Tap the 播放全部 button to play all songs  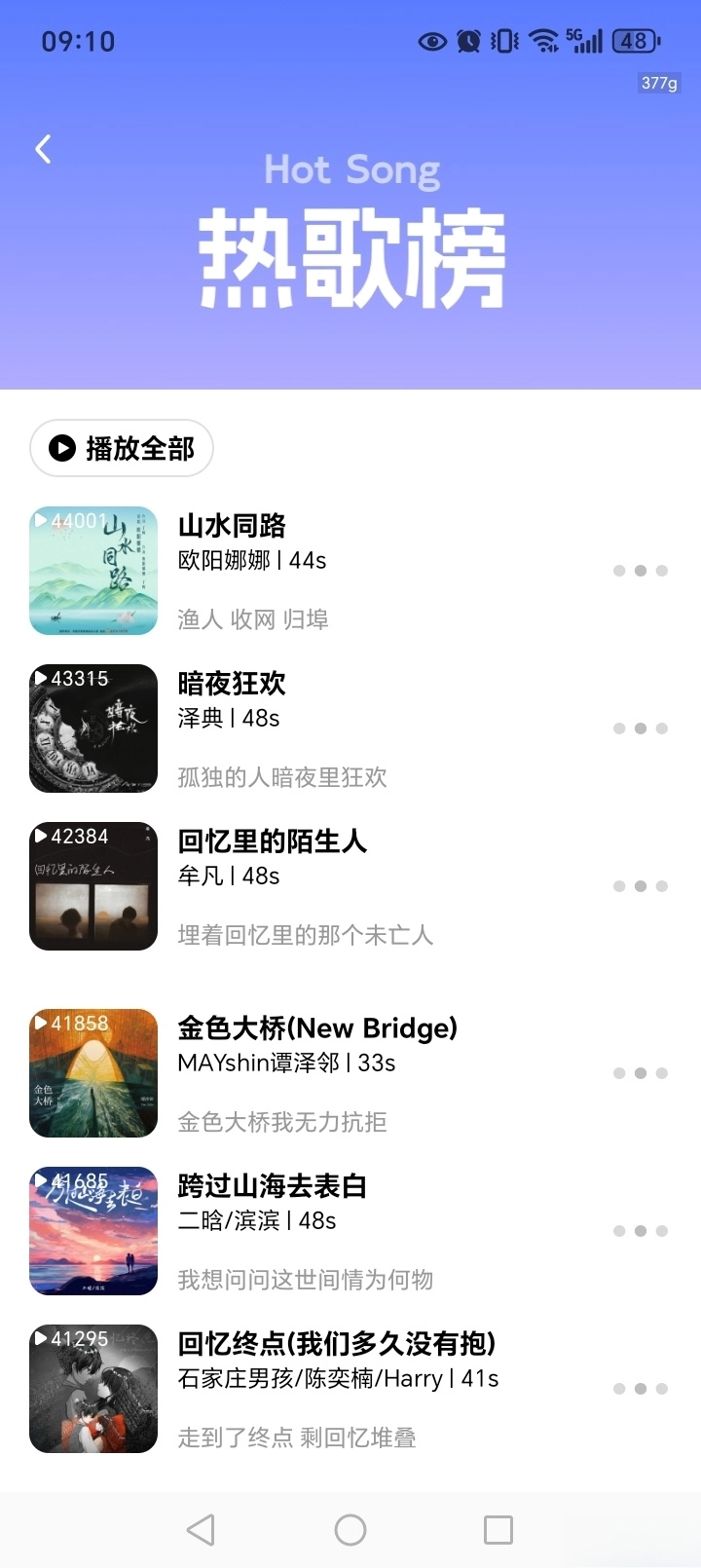coord(121,448)
